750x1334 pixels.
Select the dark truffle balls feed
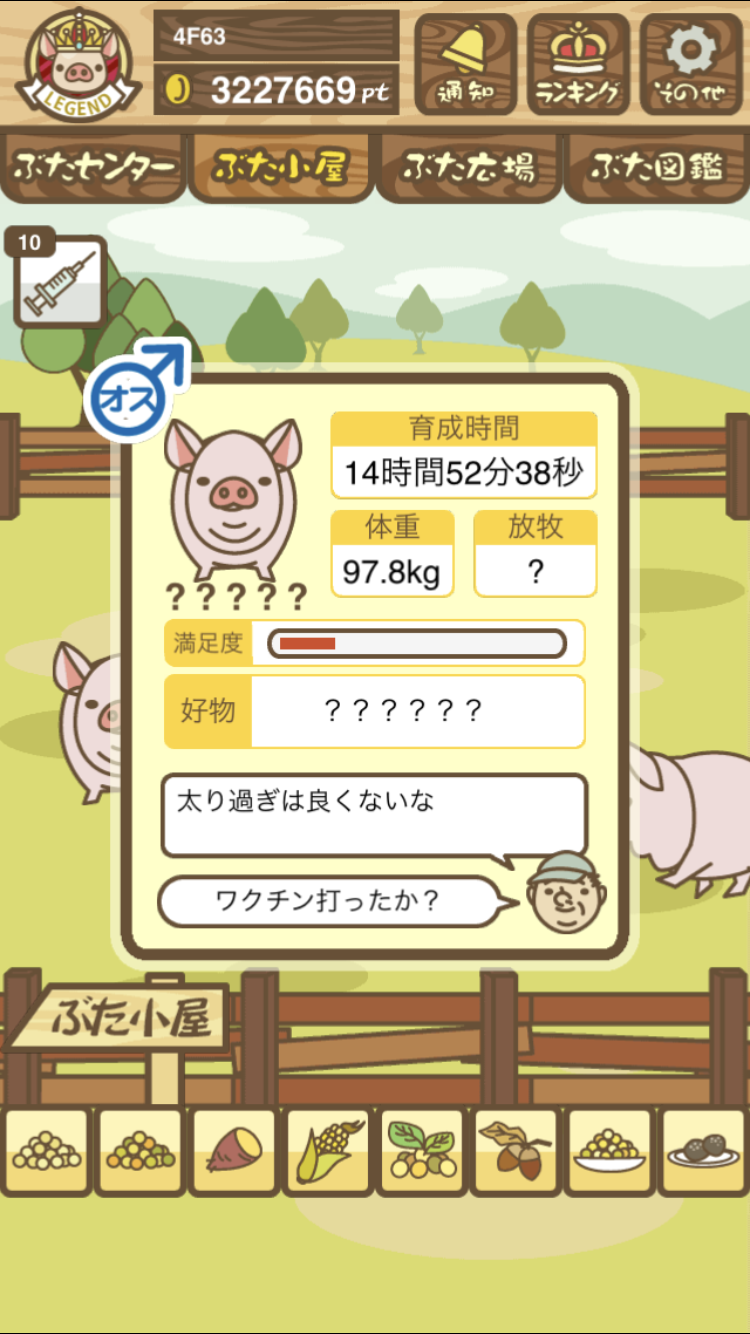[x=703, y=1151]
